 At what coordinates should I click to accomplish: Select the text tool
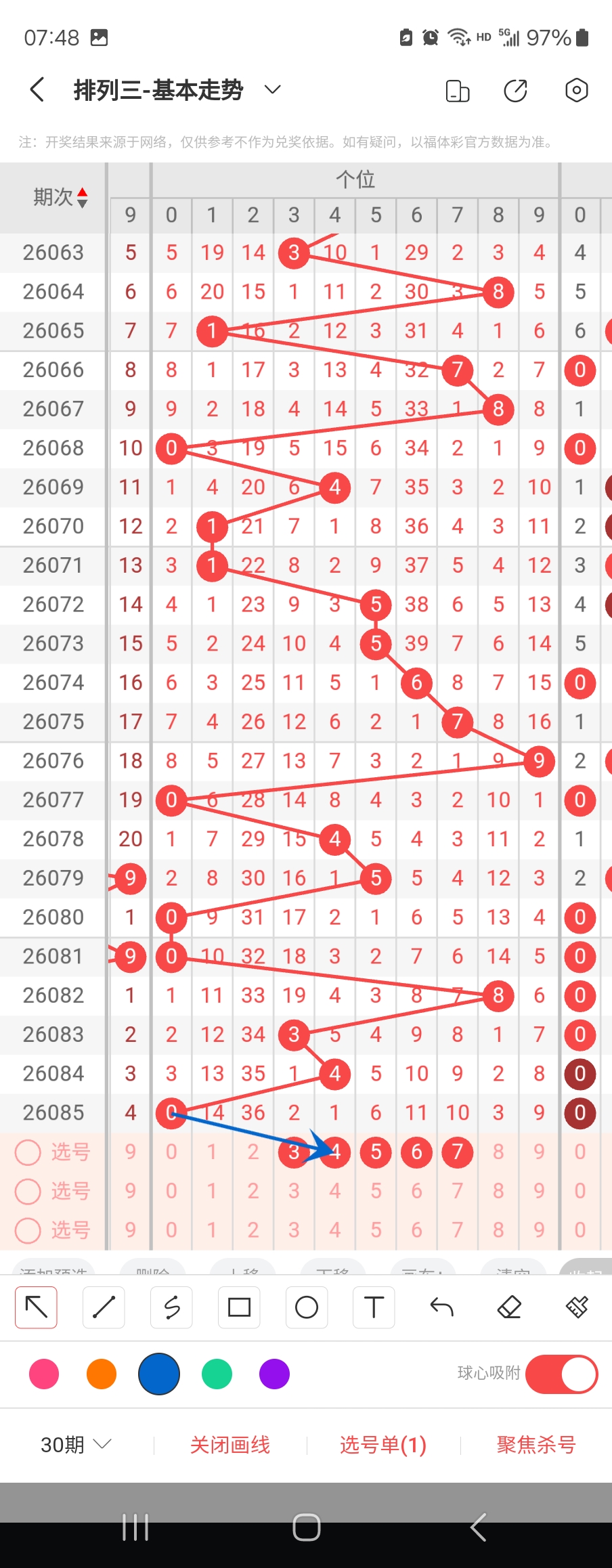click(374, 1307)
